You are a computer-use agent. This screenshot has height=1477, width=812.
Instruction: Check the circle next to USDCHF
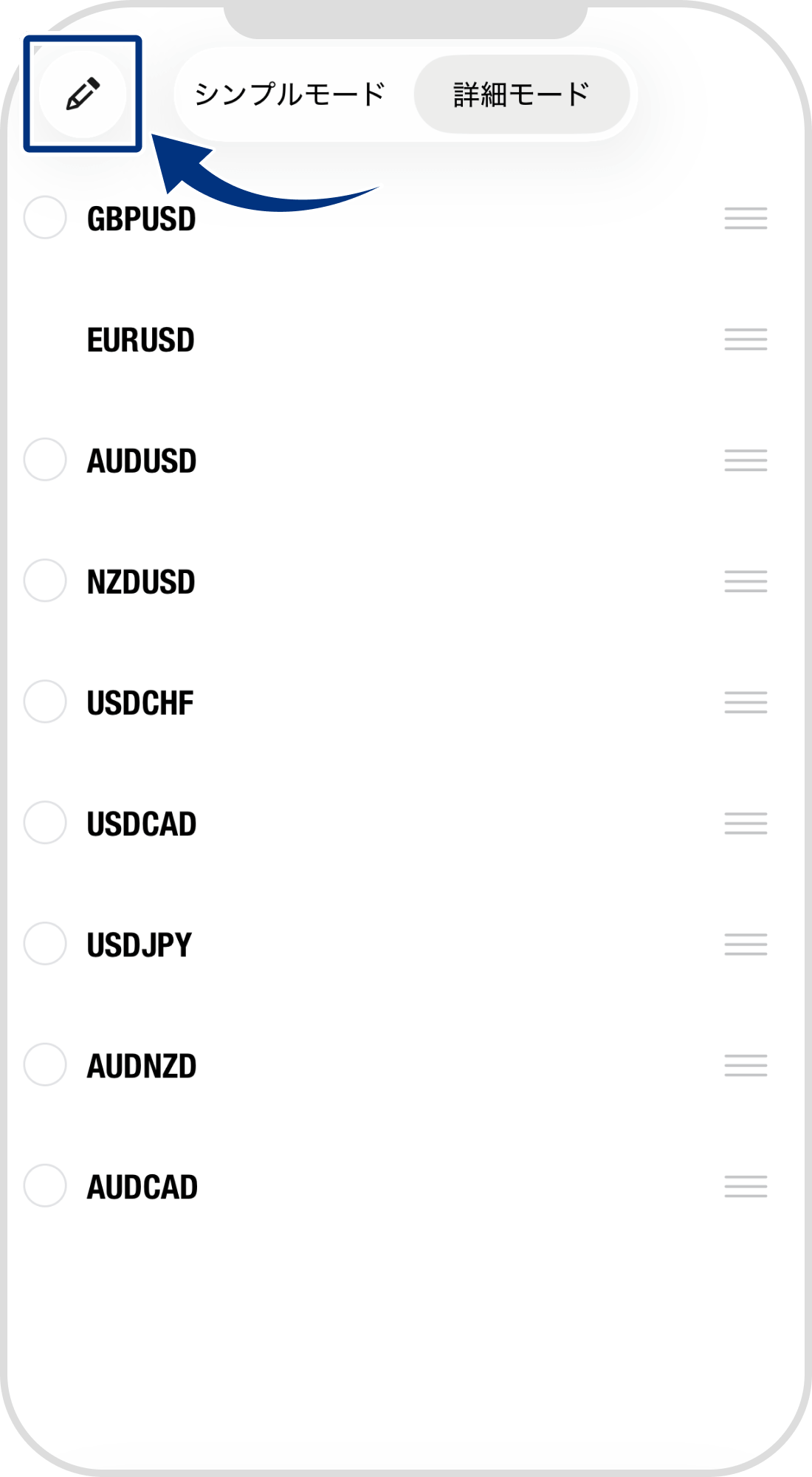tap(45, 702)
